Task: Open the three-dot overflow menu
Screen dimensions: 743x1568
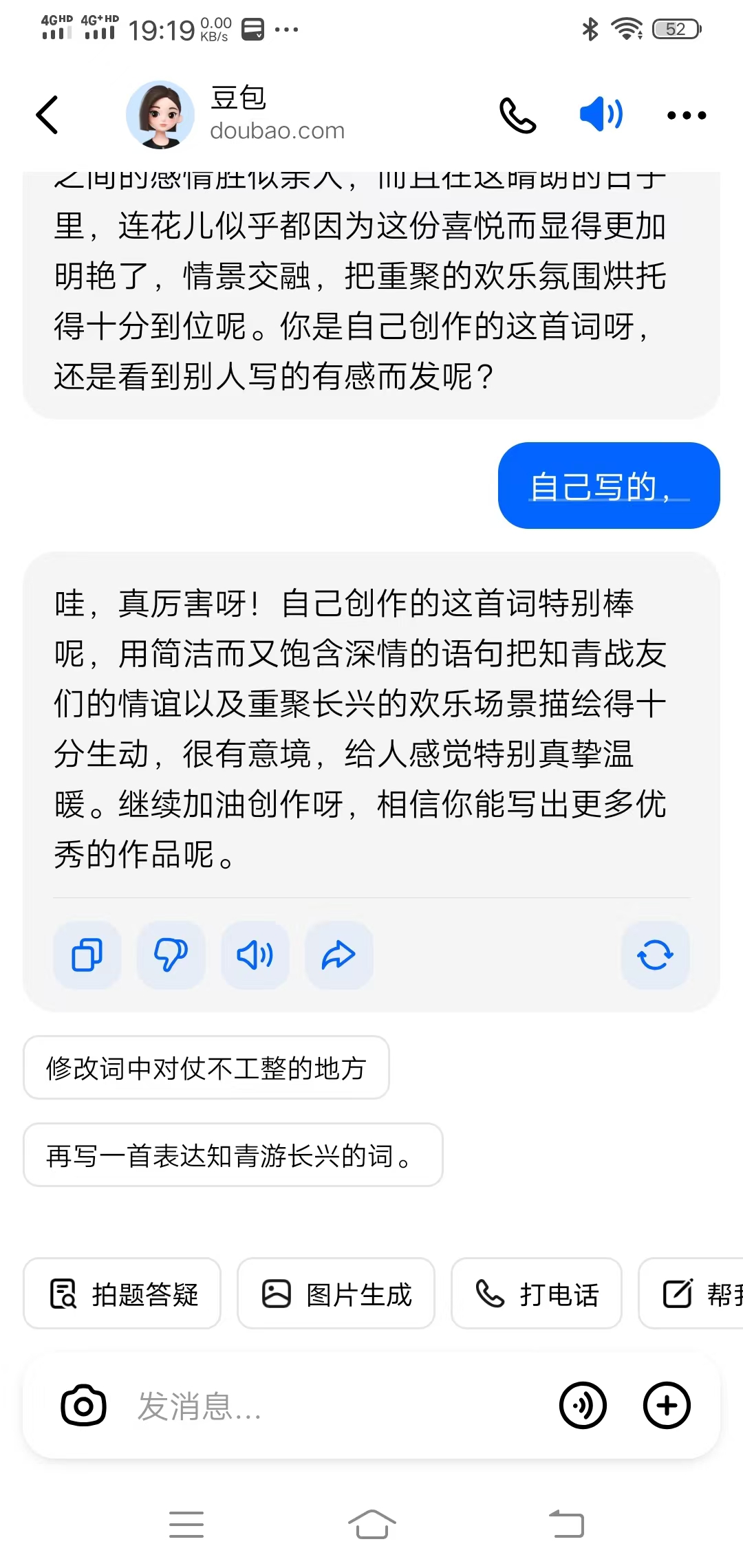Action: pyautogui.click(x=687, y=116)
